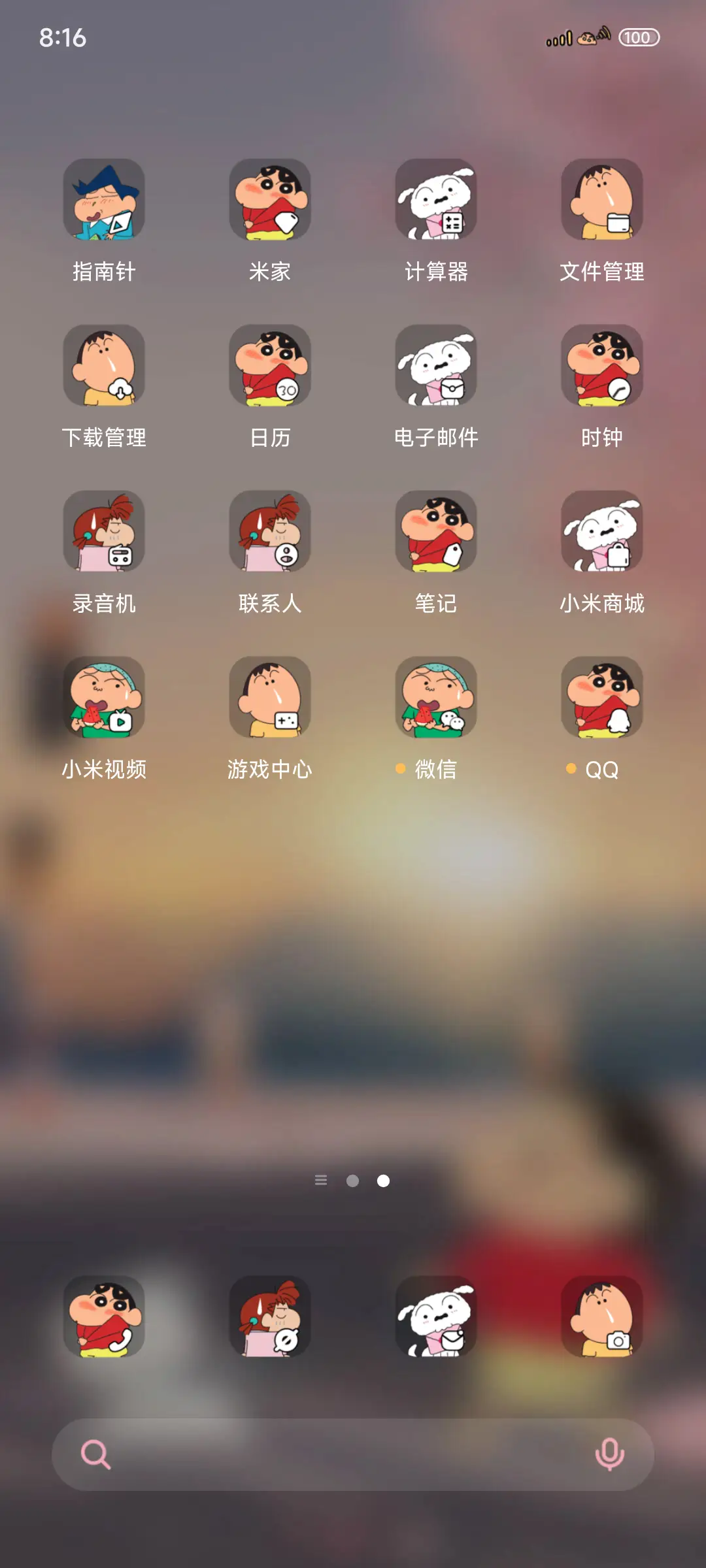
Task: Open the 下载管理 download manager
Action: (106, 368)
